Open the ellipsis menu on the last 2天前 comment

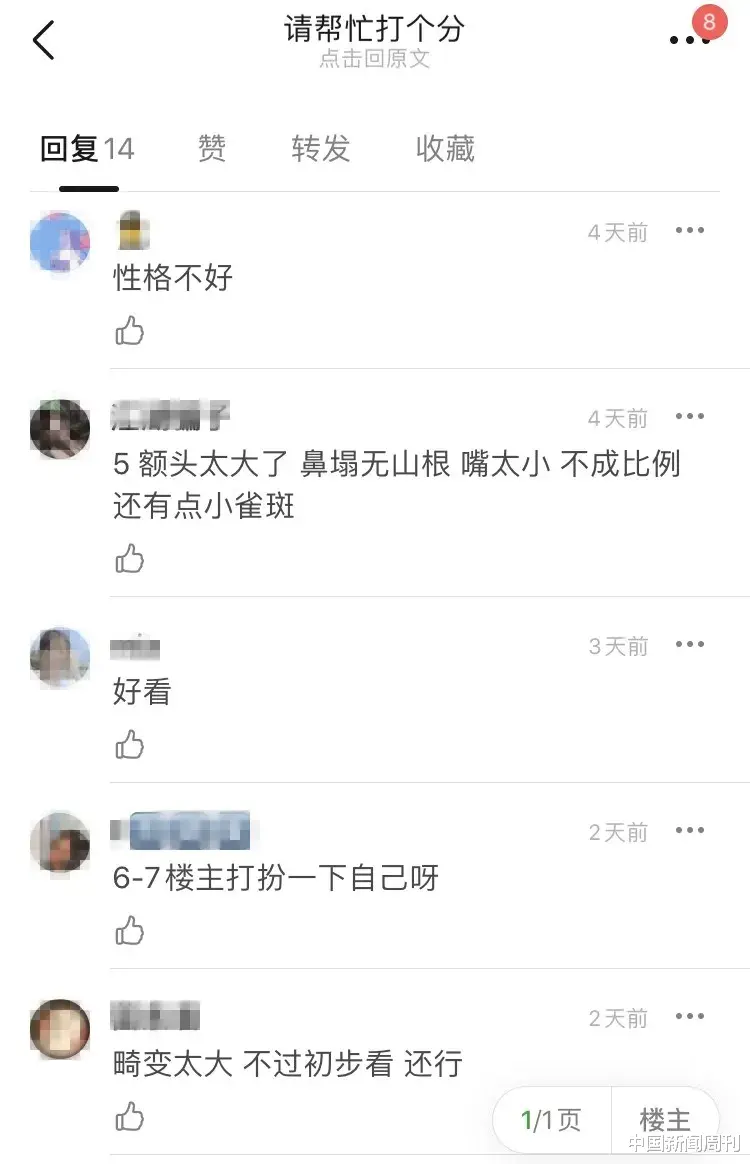[690, 1017]
